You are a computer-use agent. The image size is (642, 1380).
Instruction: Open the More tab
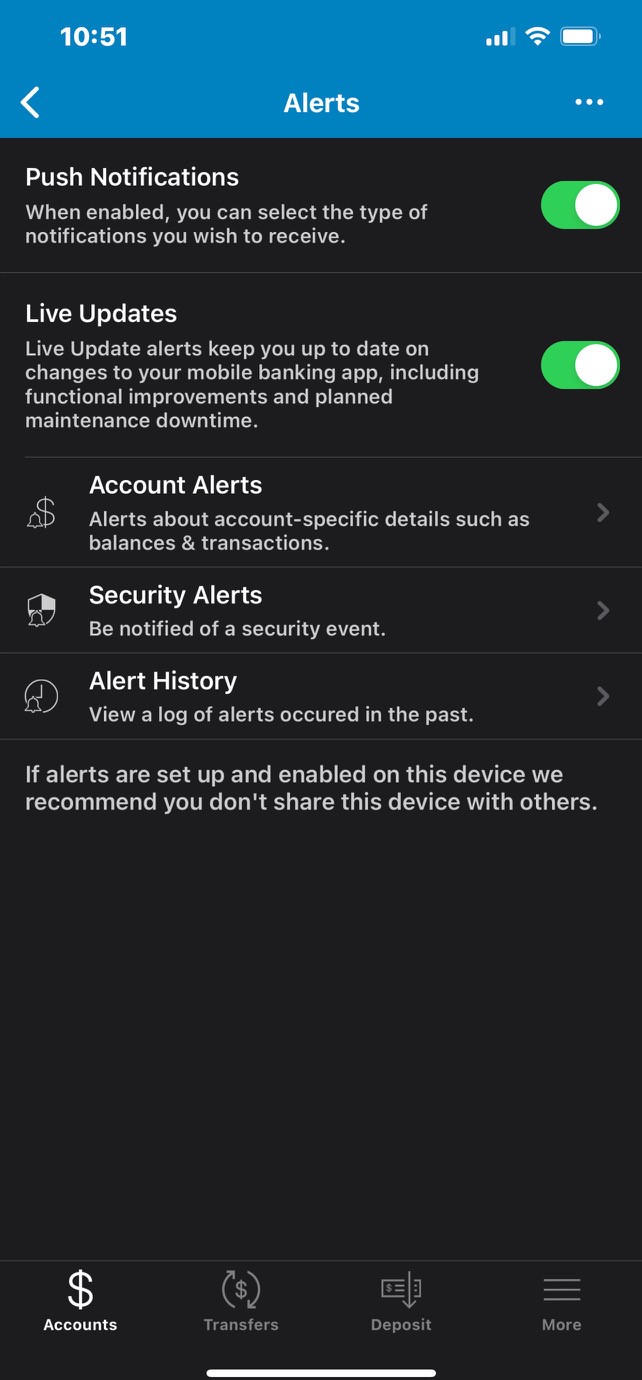click(x=561, y=1300)
